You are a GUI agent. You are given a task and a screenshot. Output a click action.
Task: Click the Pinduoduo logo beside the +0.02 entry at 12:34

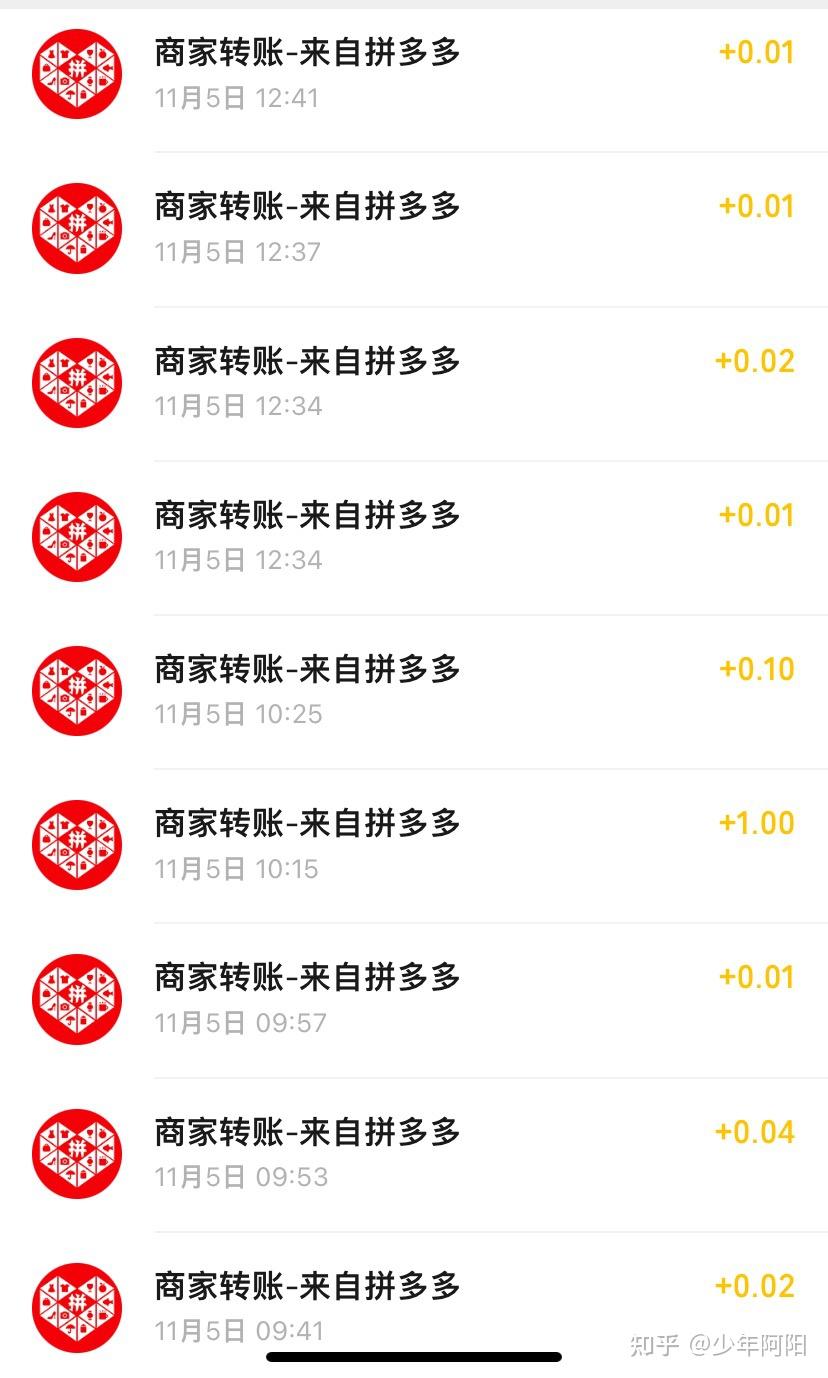pos(77,381)
